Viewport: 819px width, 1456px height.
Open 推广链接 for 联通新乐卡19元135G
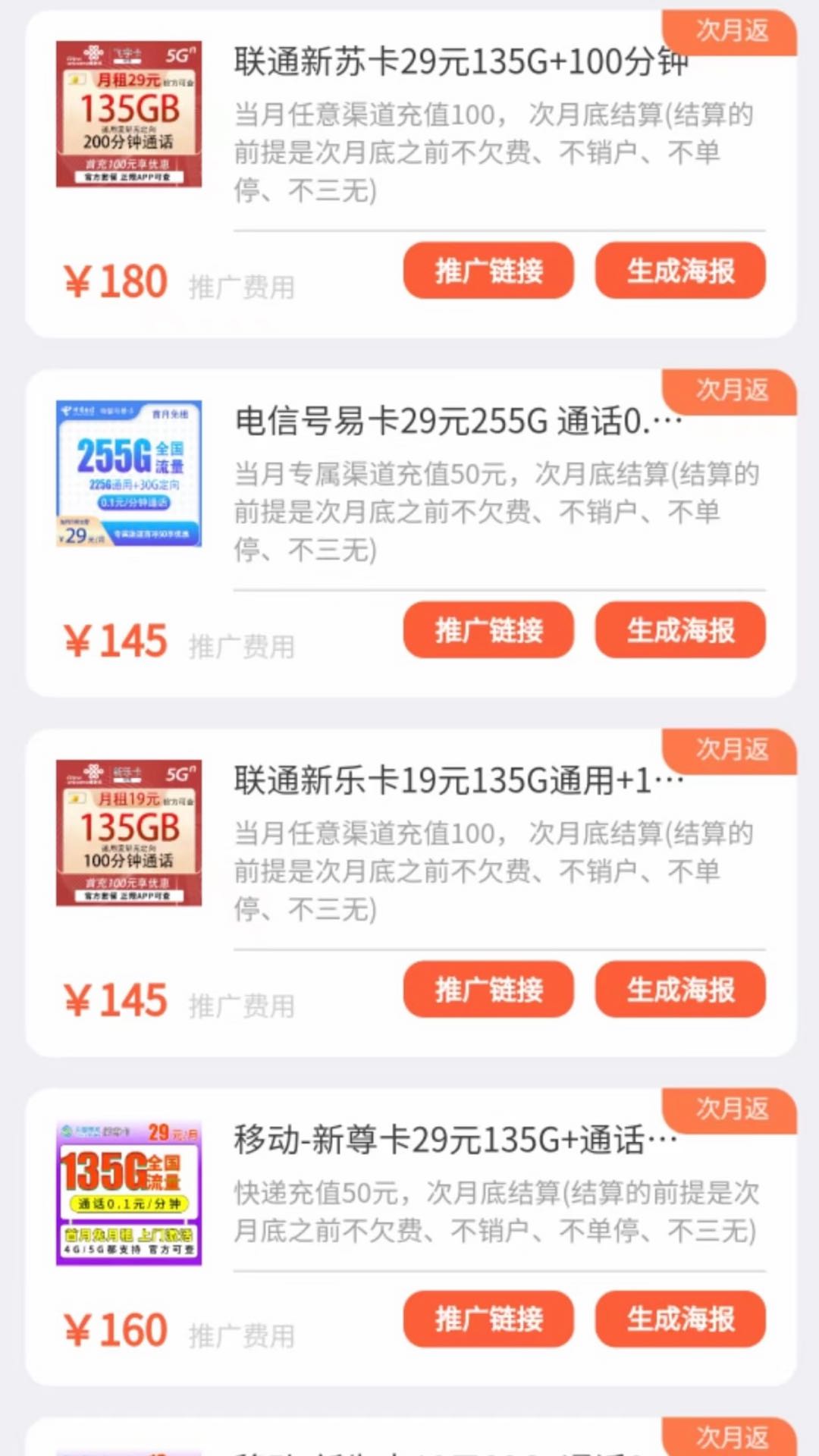coord(488,990)
